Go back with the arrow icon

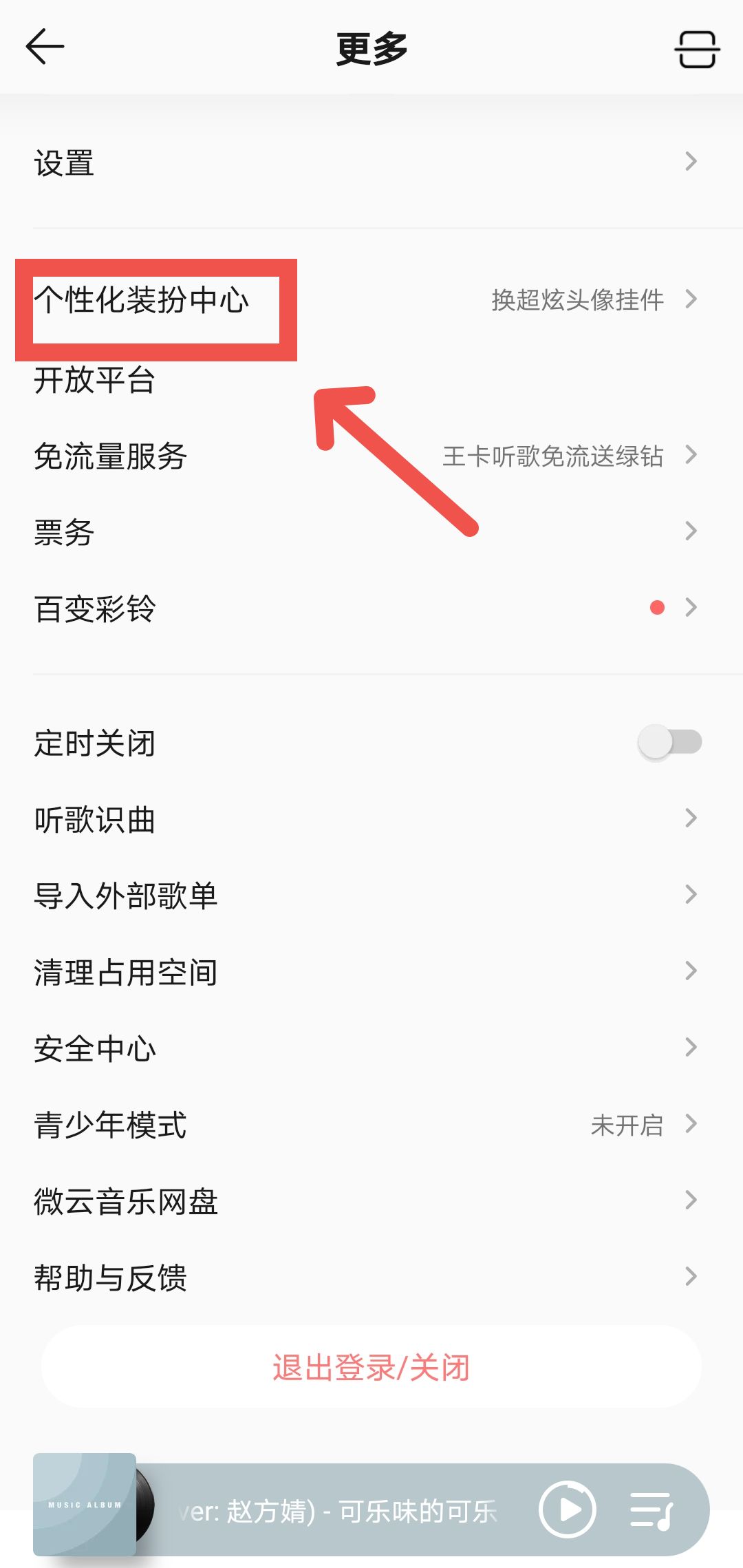(45, 47)
